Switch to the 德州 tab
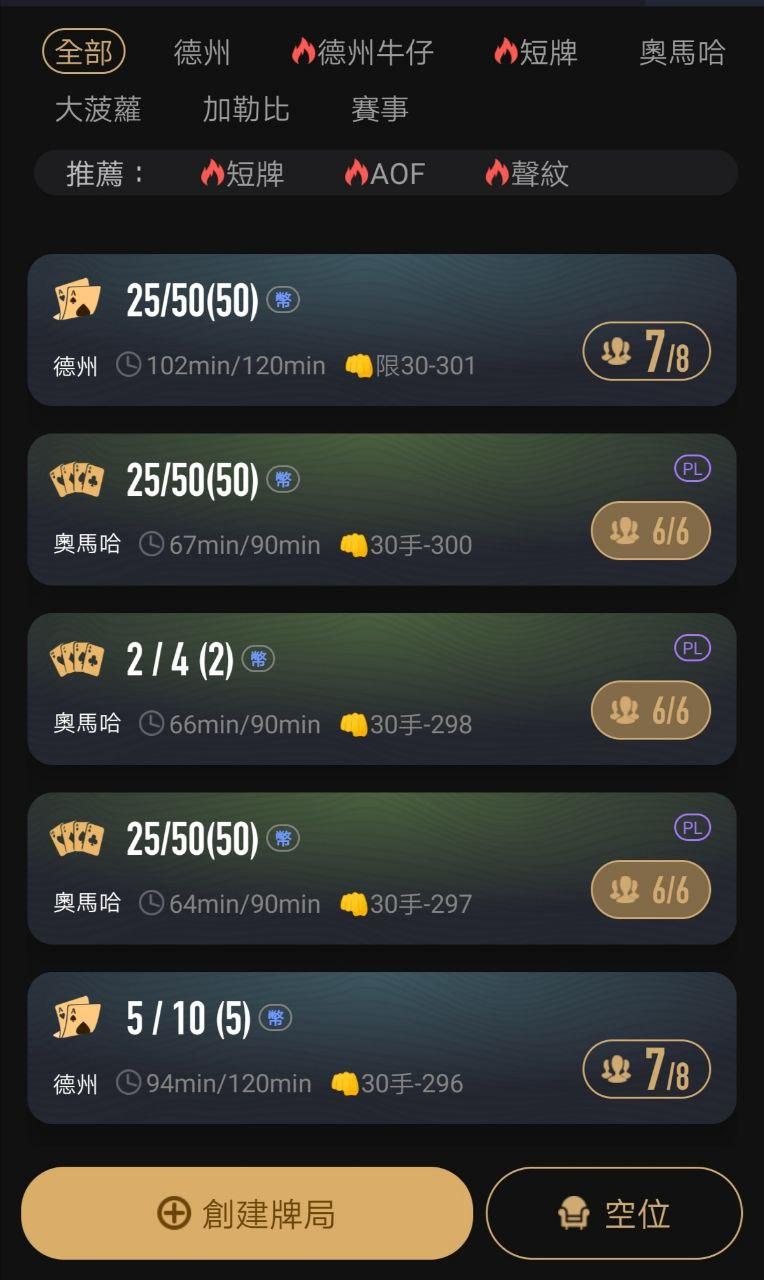Image resolution: width=764 pixels, height=1280 pixels. coord(202,52)
